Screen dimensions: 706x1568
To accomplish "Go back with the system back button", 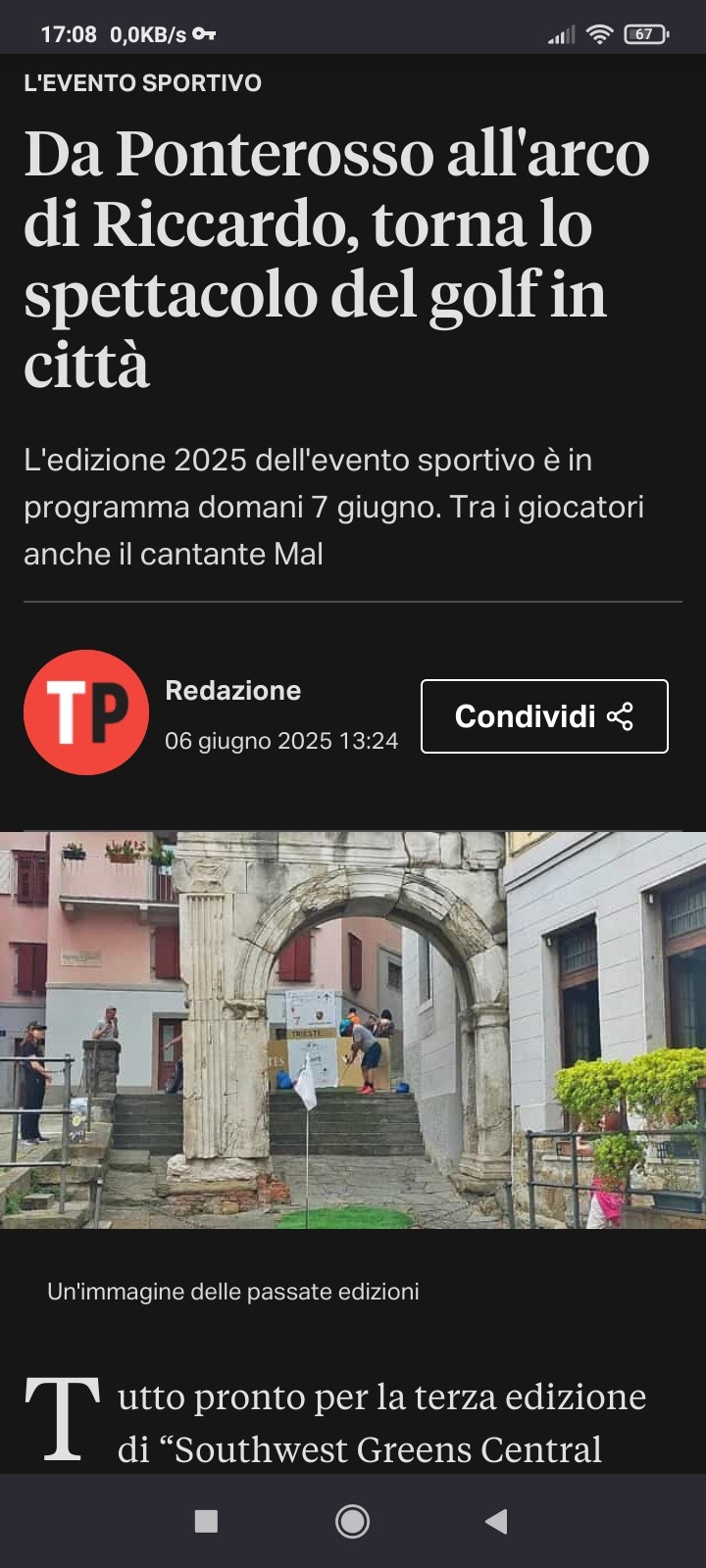I will click(x=496, y=1521).
